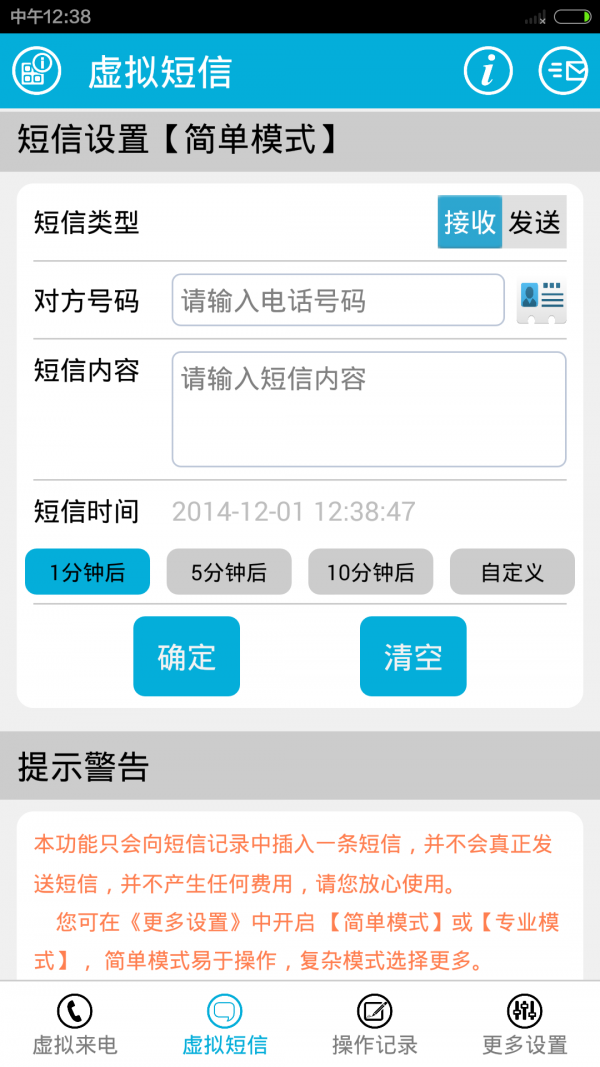Switch to the 虚拟短信 tab
This screenshot has width=600, height=1067.
tap(225, 1025)
